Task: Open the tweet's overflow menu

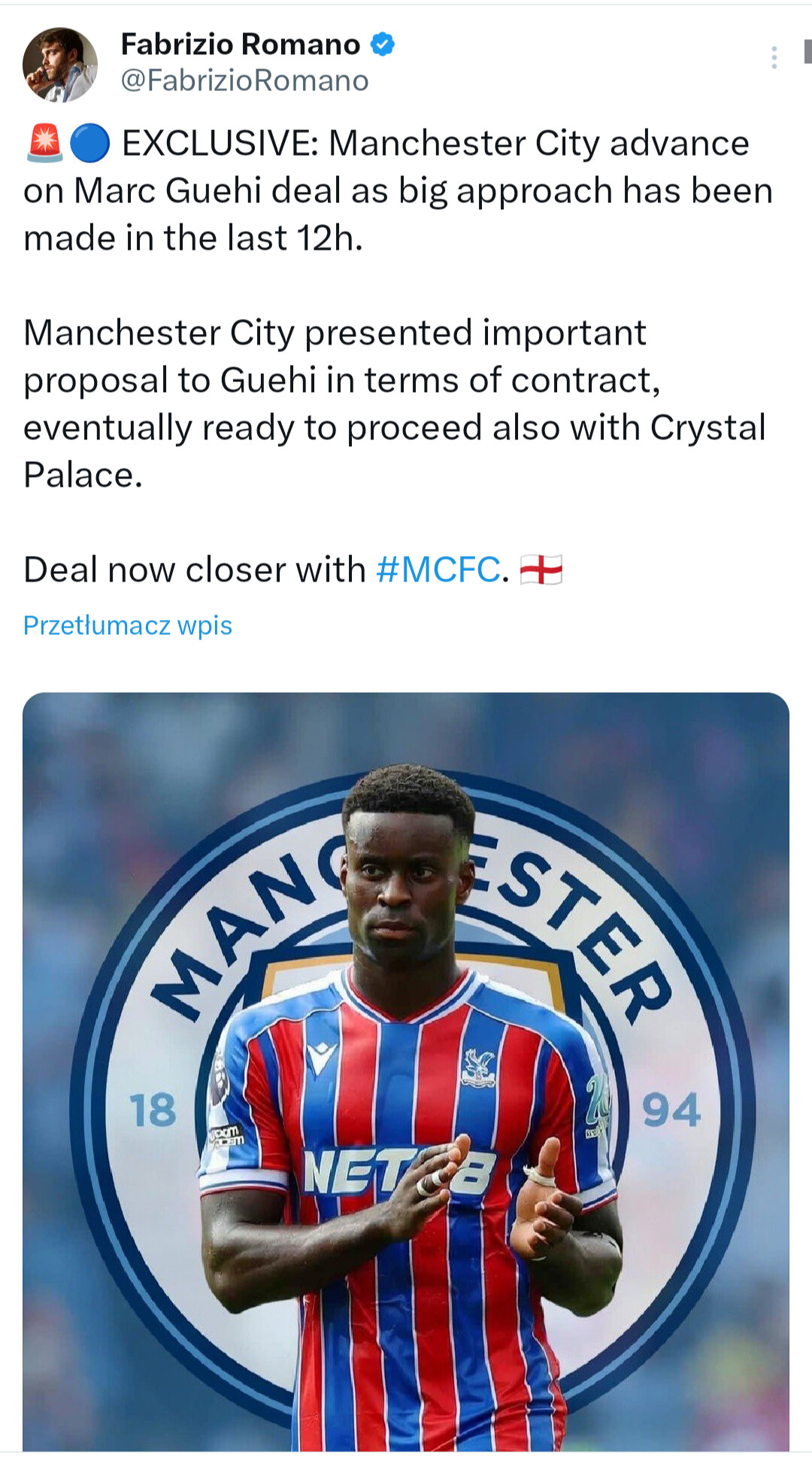Action: pyautogui.click(x=774, y=58)
